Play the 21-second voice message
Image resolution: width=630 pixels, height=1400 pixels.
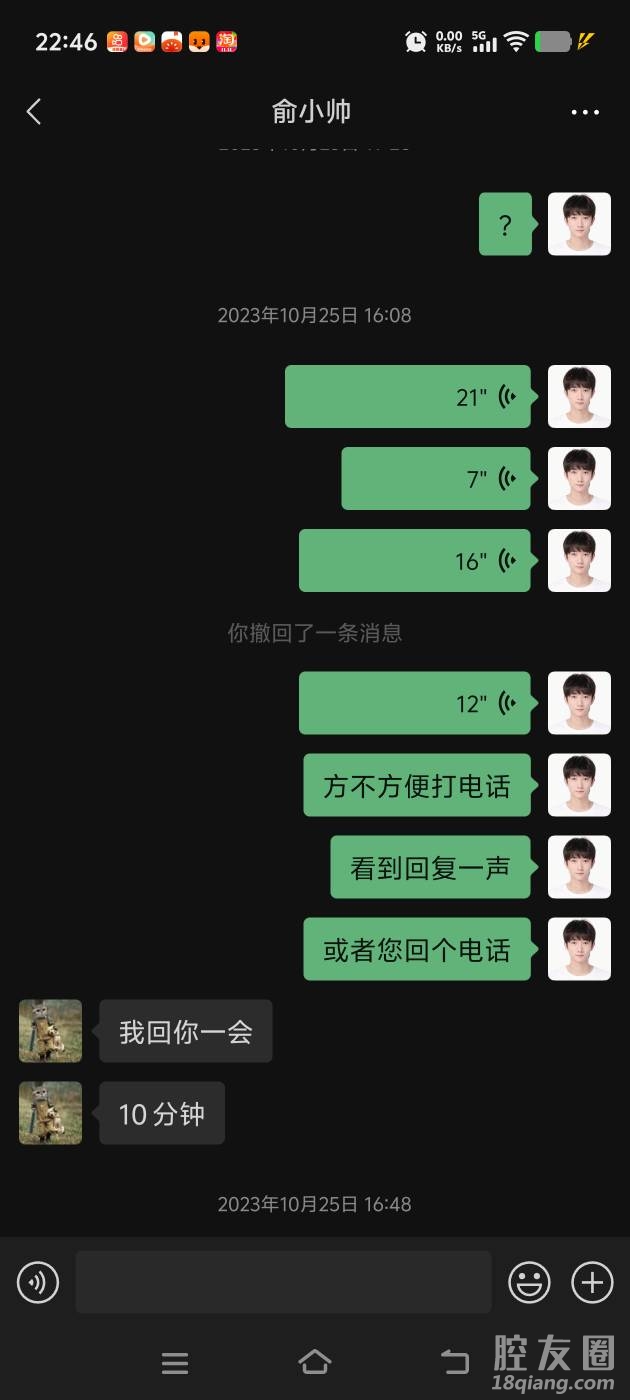pos(408,397)
